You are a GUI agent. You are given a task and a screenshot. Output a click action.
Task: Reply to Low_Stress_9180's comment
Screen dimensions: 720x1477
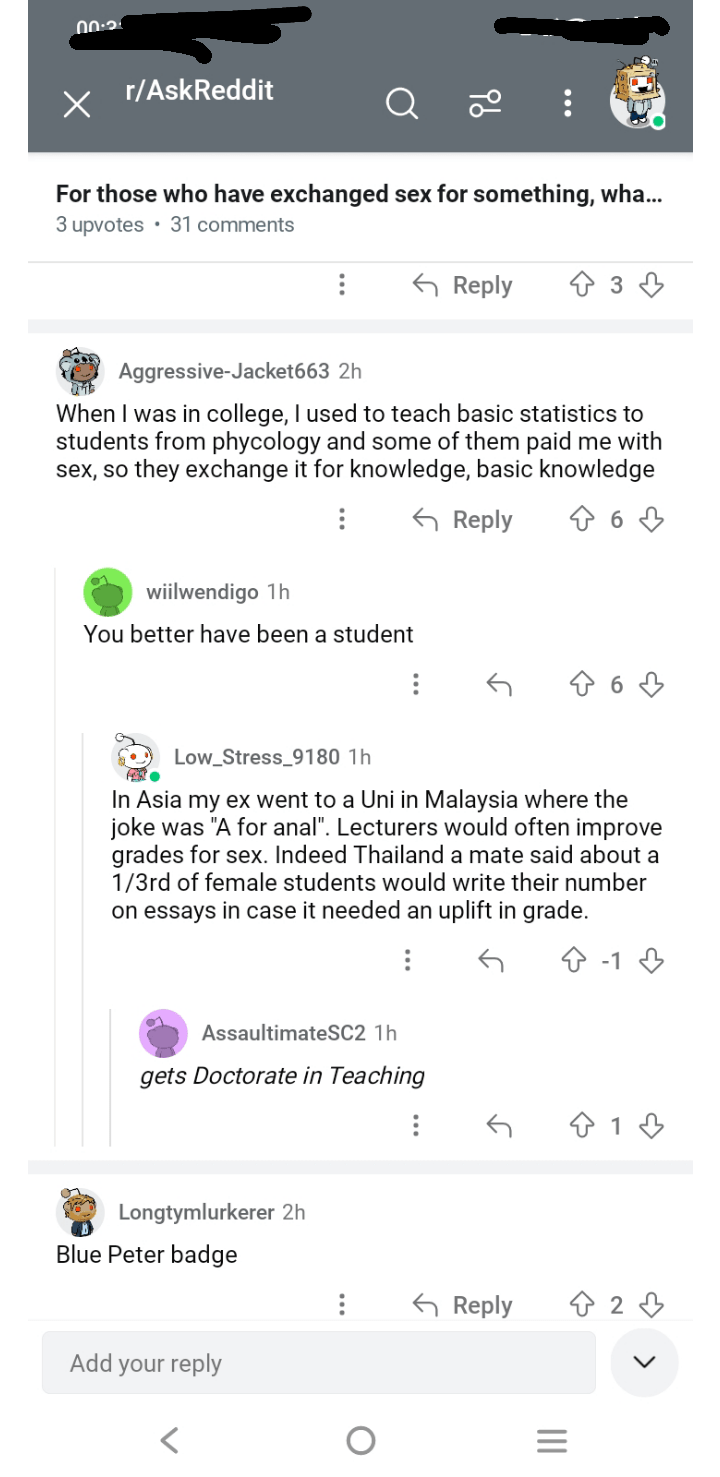pyautogui.click(x=491, y=961)
